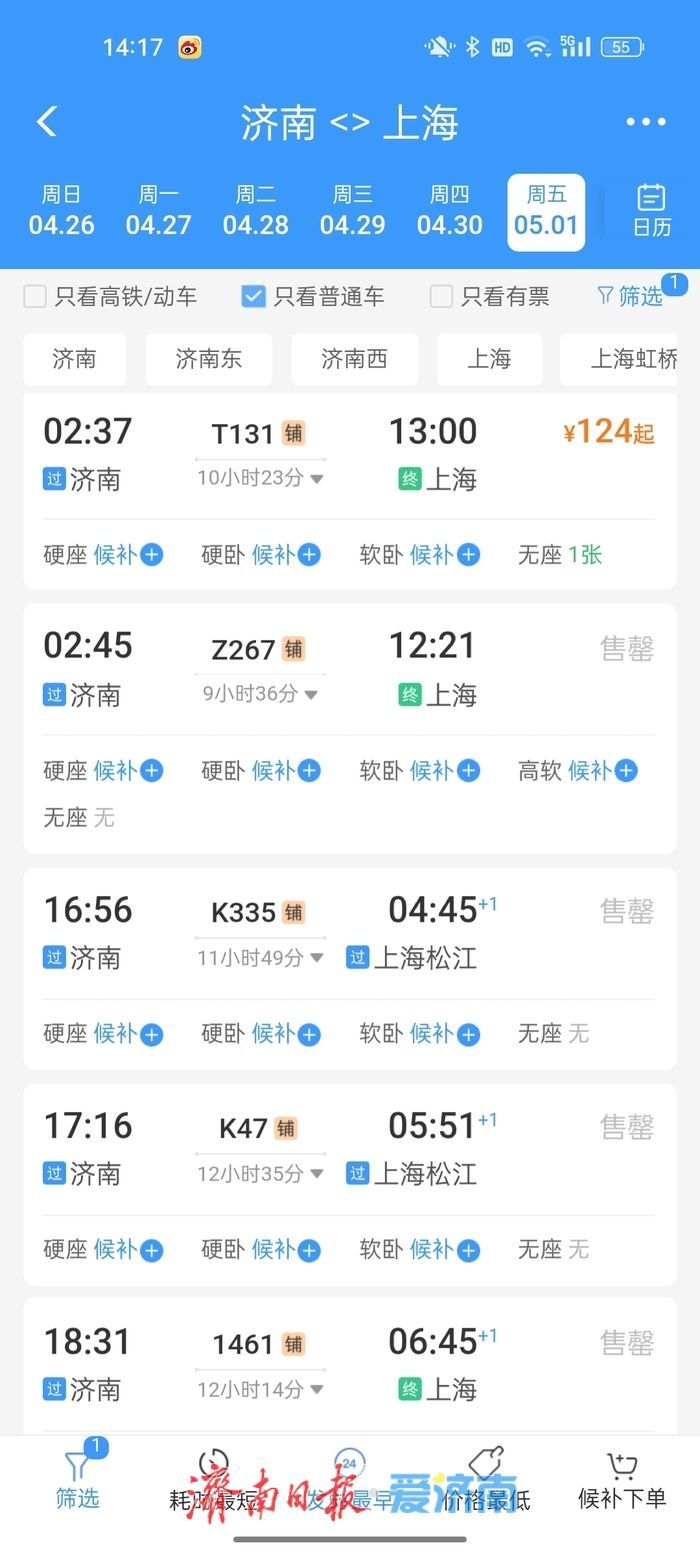Screen dimensions: 700x1556
Task: Add 软卧 候补 for train K47
Action: coord(467,1250)
